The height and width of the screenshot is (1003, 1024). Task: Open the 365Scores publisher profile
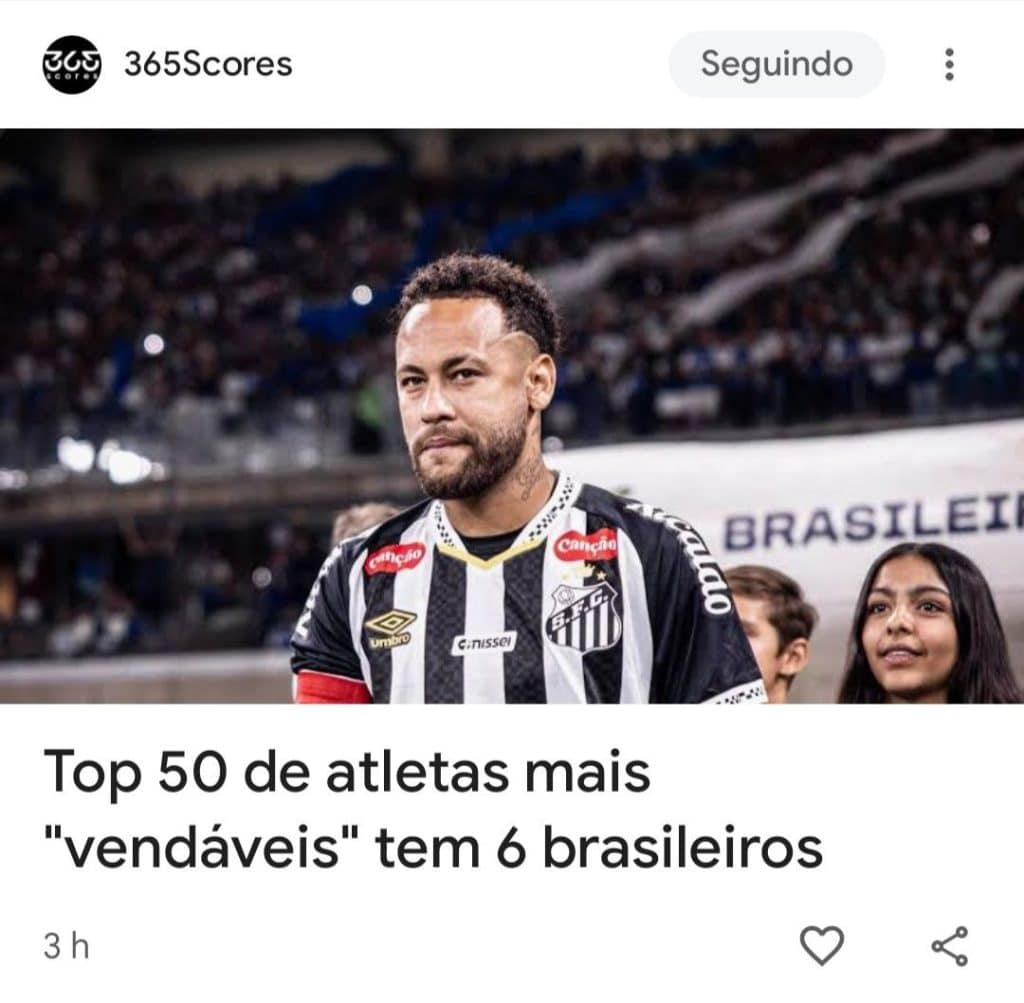207,64
